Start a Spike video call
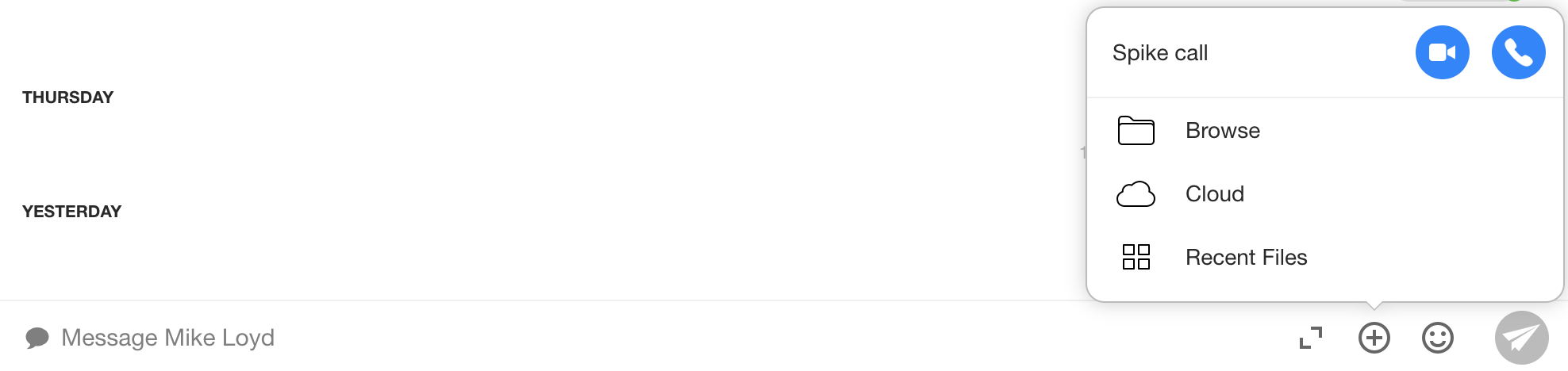Viewport: 1568px width, 371px height. pos(1442,52)
